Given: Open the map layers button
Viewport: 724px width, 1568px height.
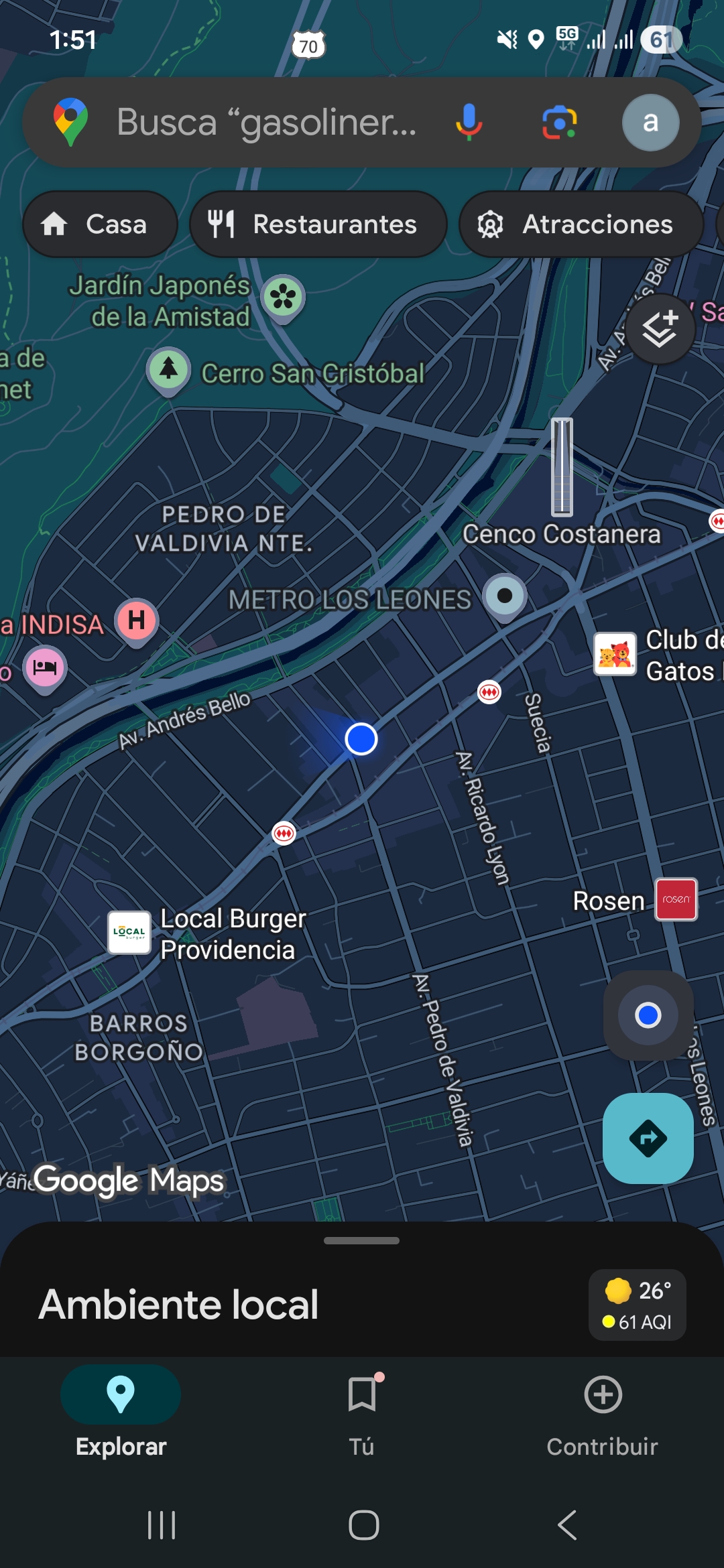Looking at the screenshot, I should click(x=660, y=329).
